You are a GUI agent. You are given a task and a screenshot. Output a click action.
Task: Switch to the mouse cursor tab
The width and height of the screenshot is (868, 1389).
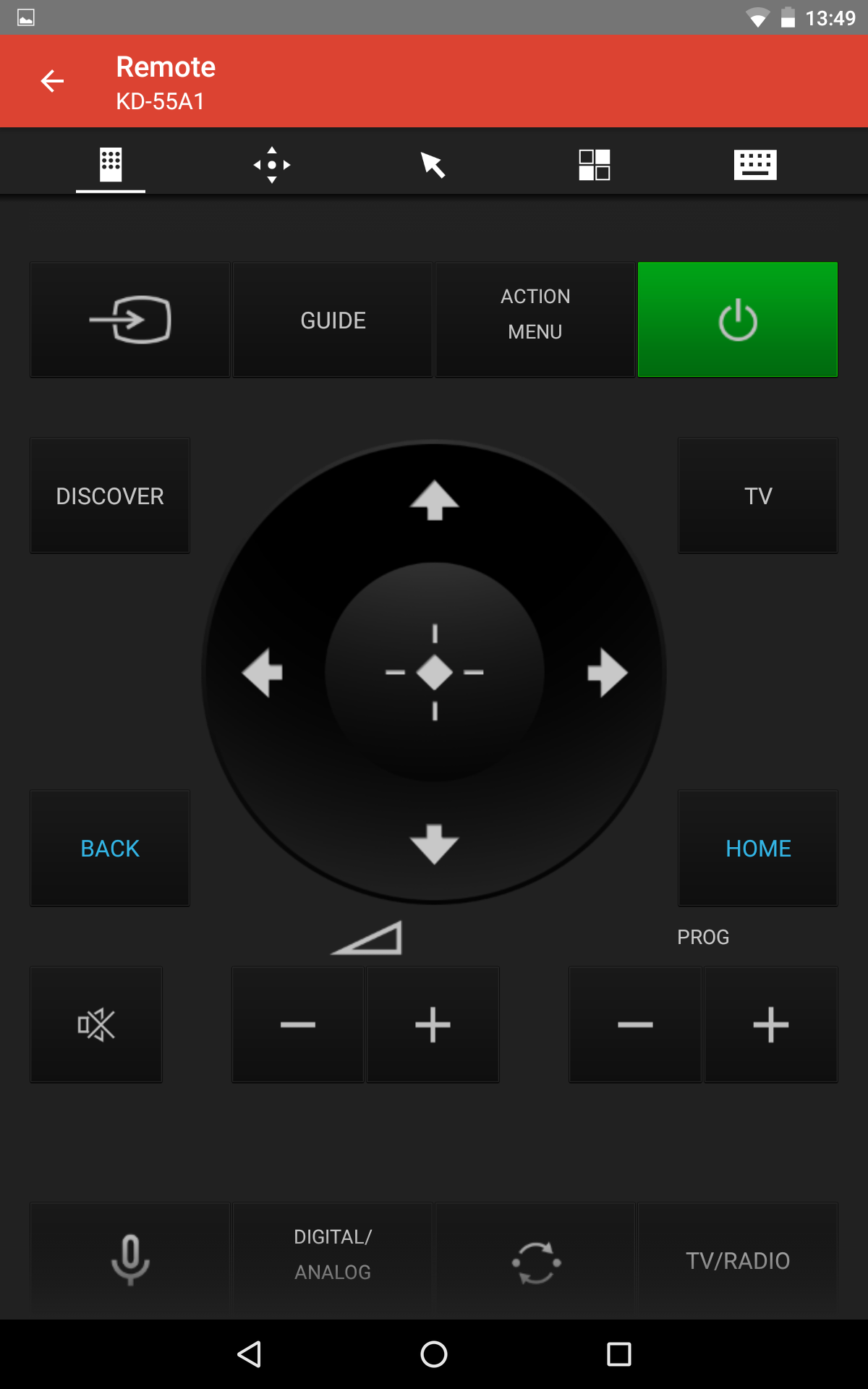(x=433, y=165)
